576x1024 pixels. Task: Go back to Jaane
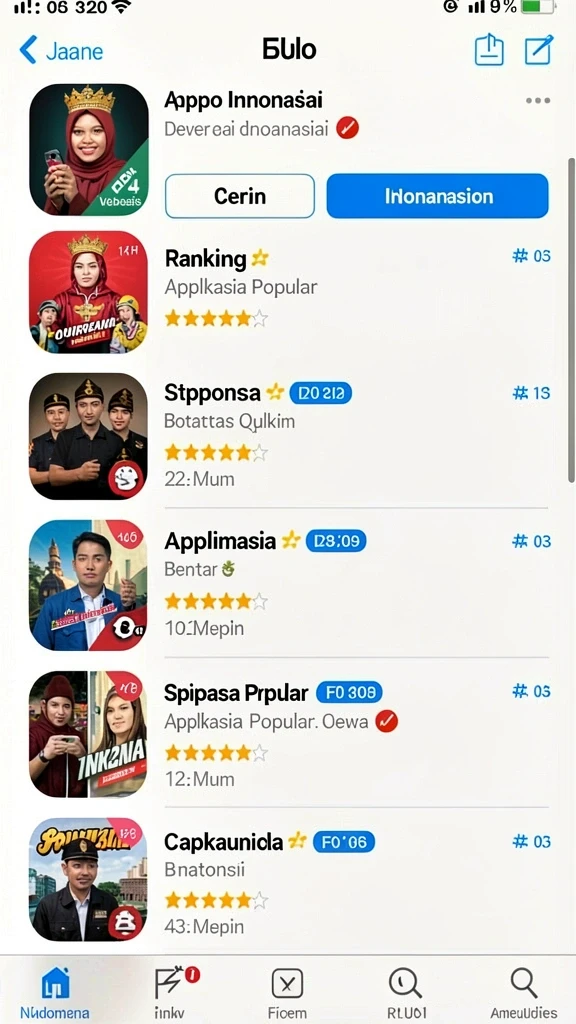61,50
